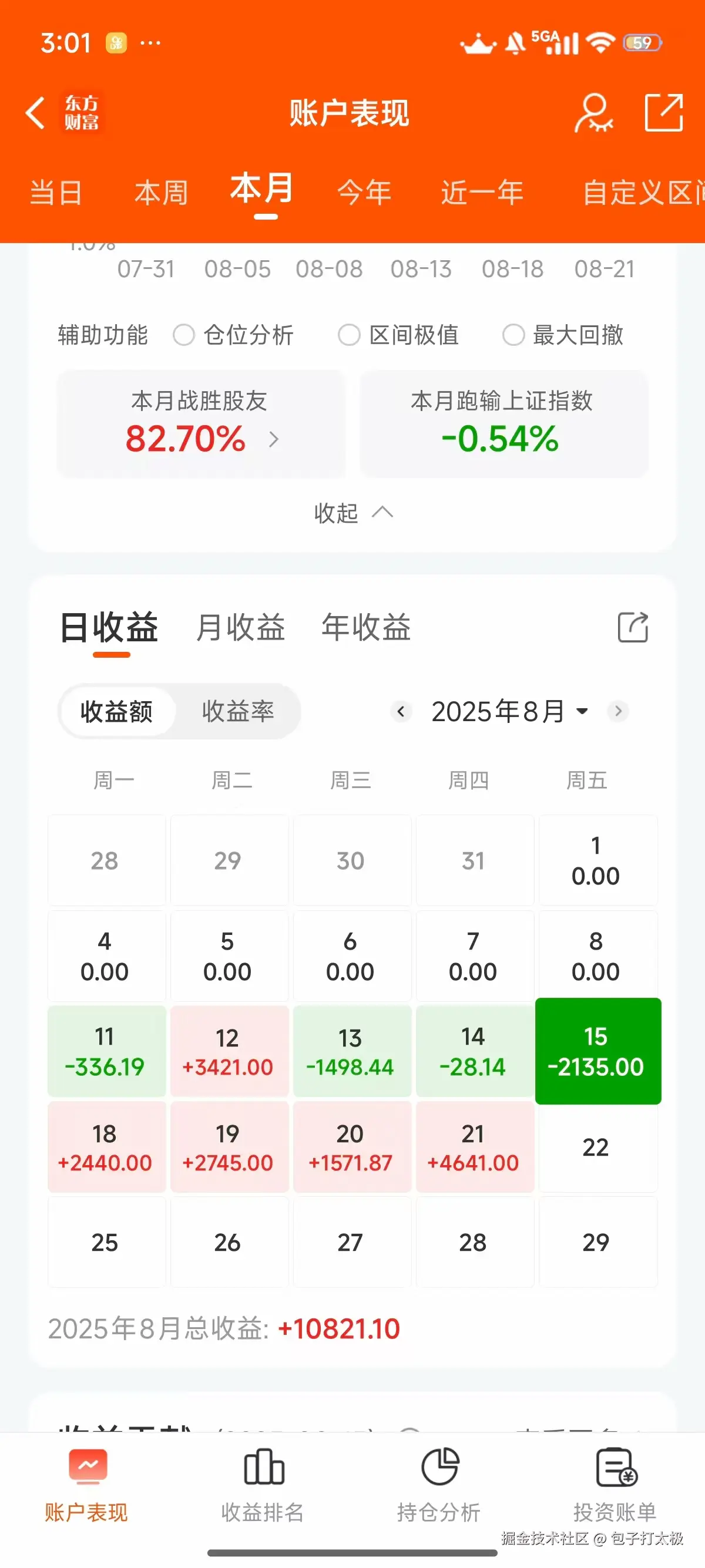Select August 21 cell showing +4641.00
The width and height of the screenshot is (705, 1568).
coord(475,1147)
